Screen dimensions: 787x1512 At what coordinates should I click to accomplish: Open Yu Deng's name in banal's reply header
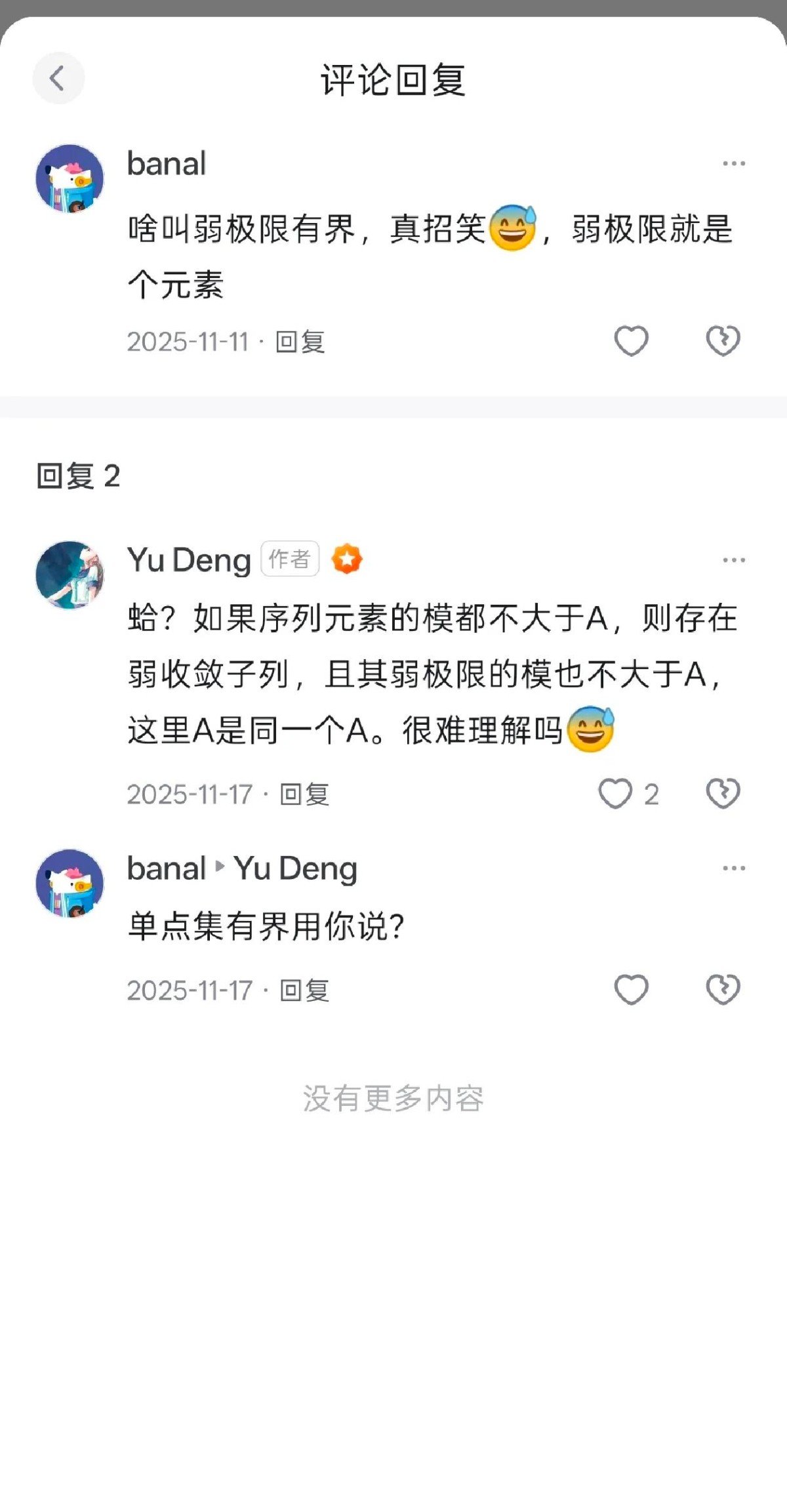(x=296, y=869)
